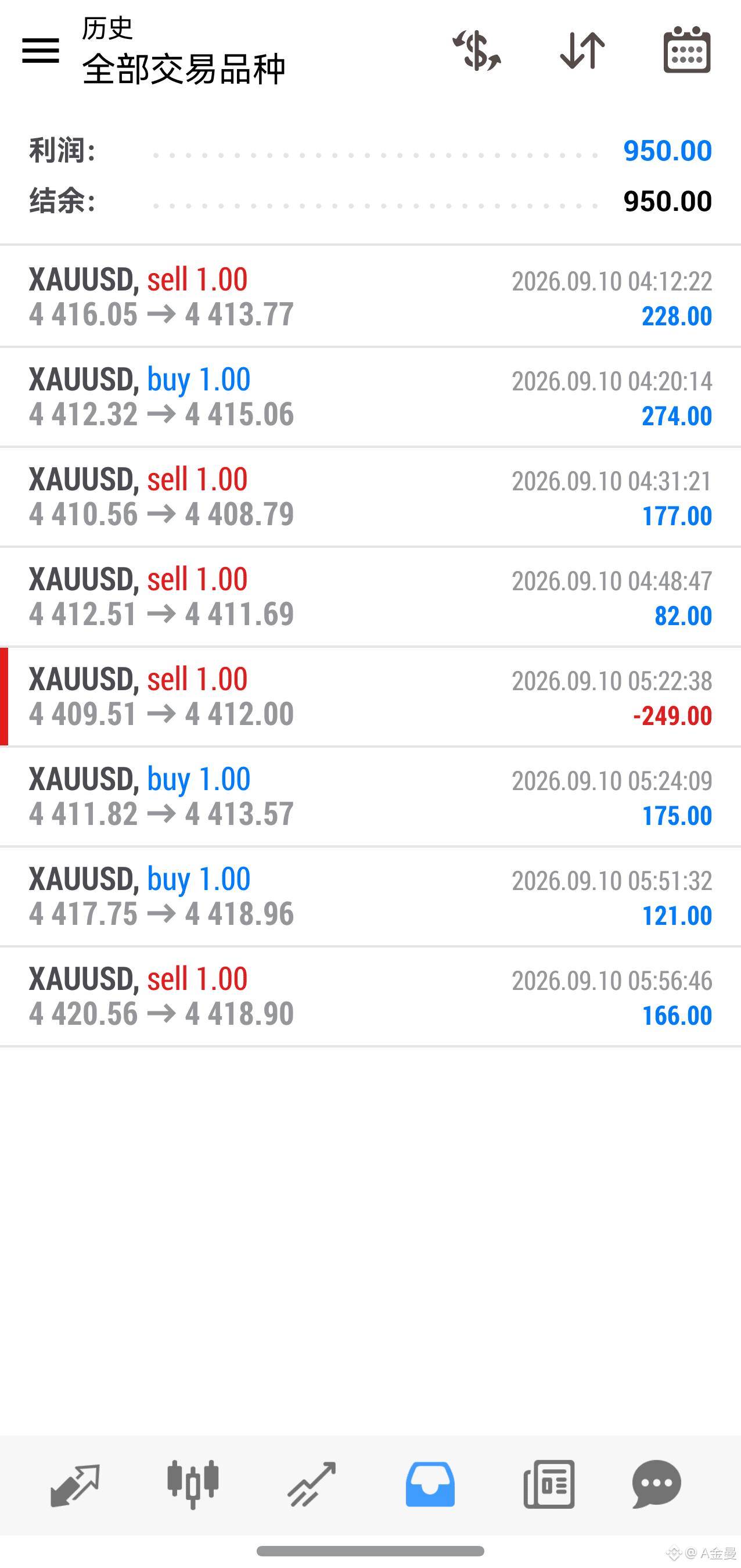The width and height of the screenshot is (741, 1568).
Task: Open the sell trade closed at 04:12:22
Action: 370,297
